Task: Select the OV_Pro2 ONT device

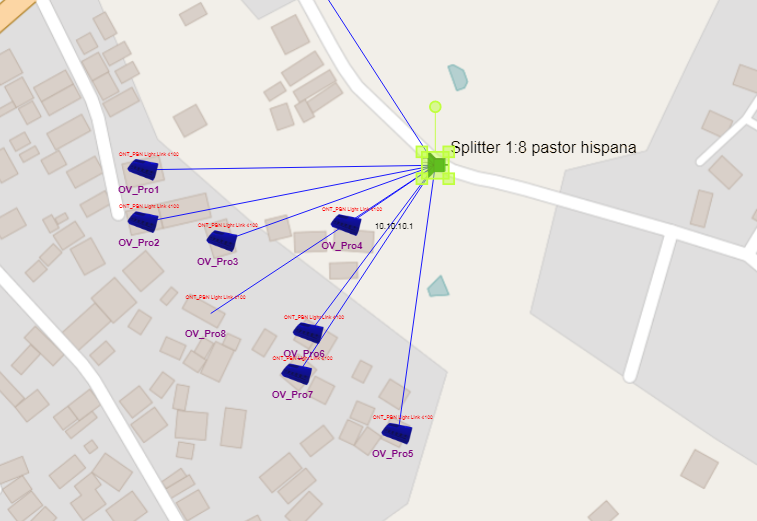Action: click(x=143, y=222)
